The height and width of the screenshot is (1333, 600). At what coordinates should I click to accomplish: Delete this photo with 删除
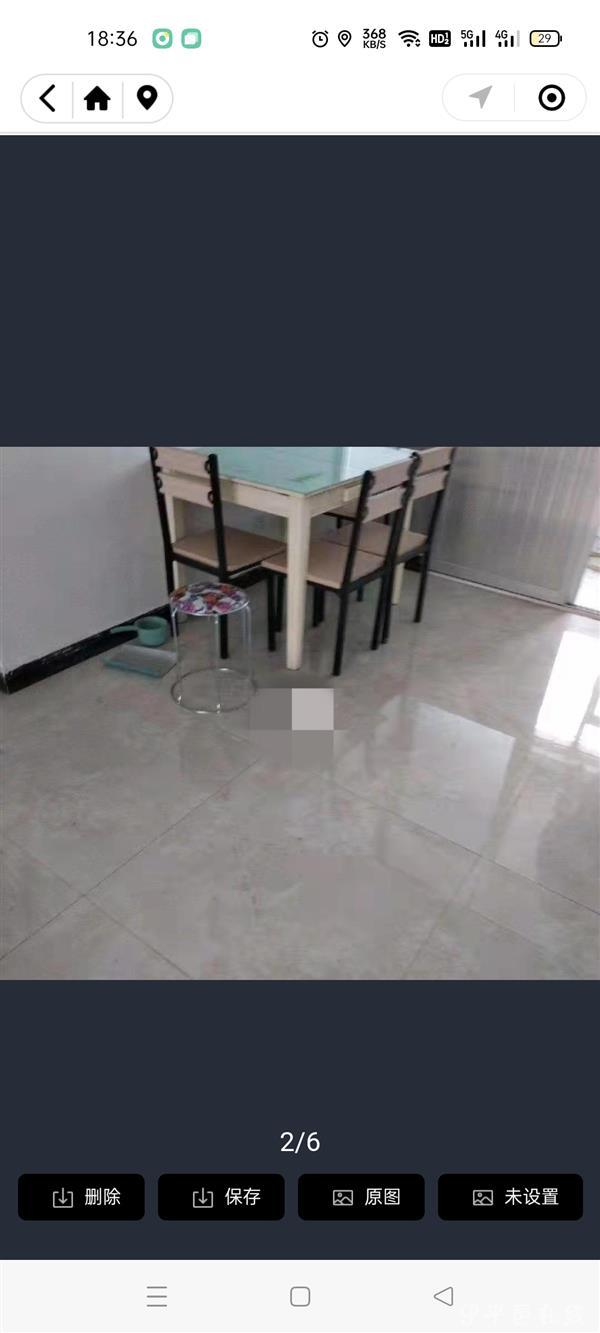82,1197
